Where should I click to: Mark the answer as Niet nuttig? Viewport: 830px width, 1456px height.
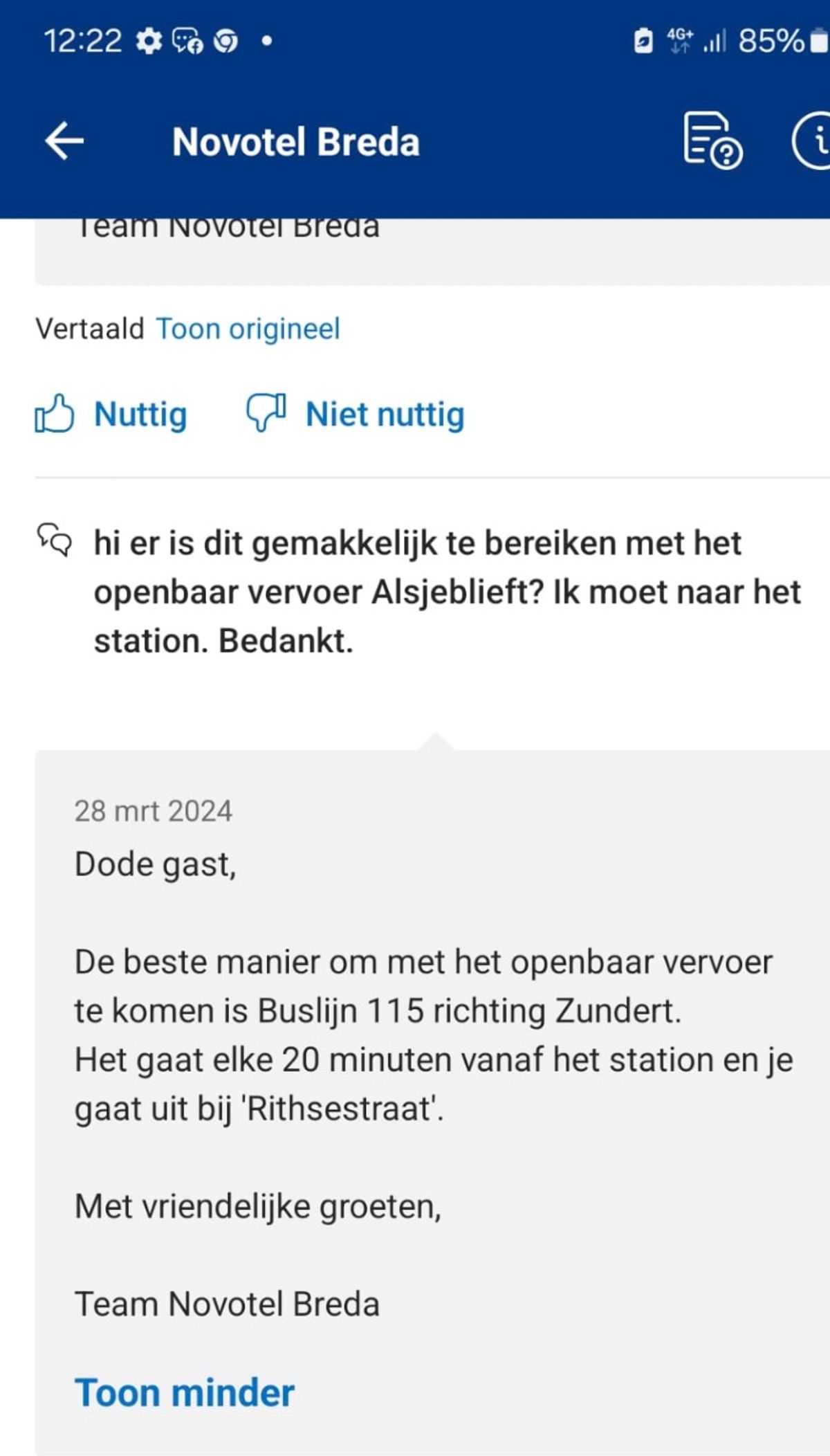coord(356,414)
